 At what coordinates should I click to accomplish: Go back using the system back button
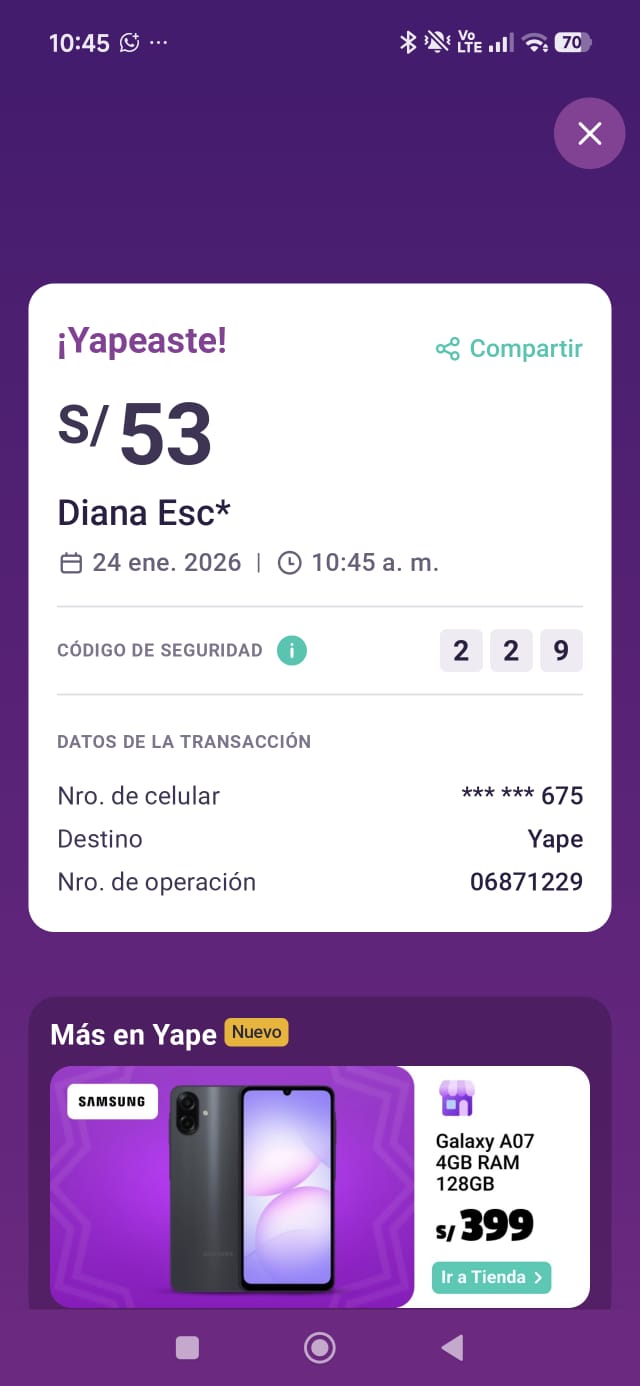(452, 1348)
